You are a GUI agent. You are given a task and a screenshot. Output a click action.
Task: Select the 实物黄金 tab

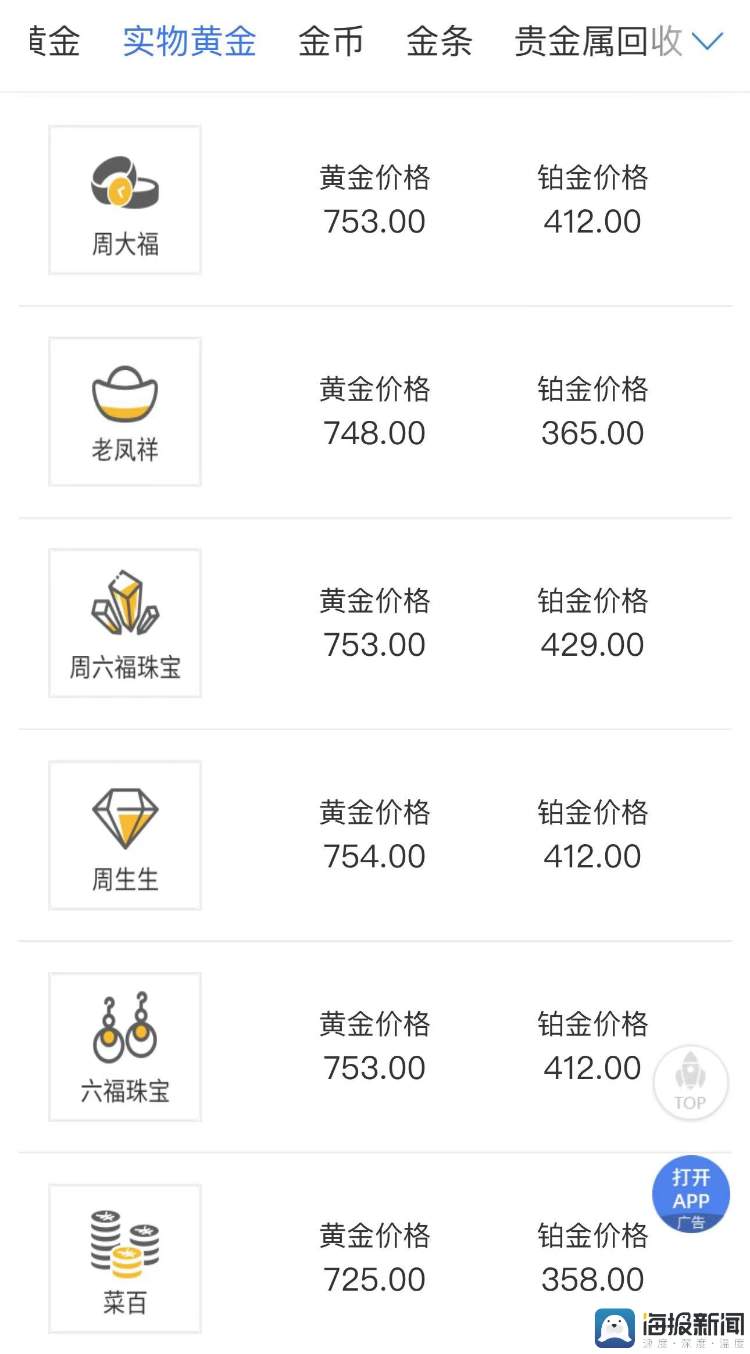tap(189, 42)
